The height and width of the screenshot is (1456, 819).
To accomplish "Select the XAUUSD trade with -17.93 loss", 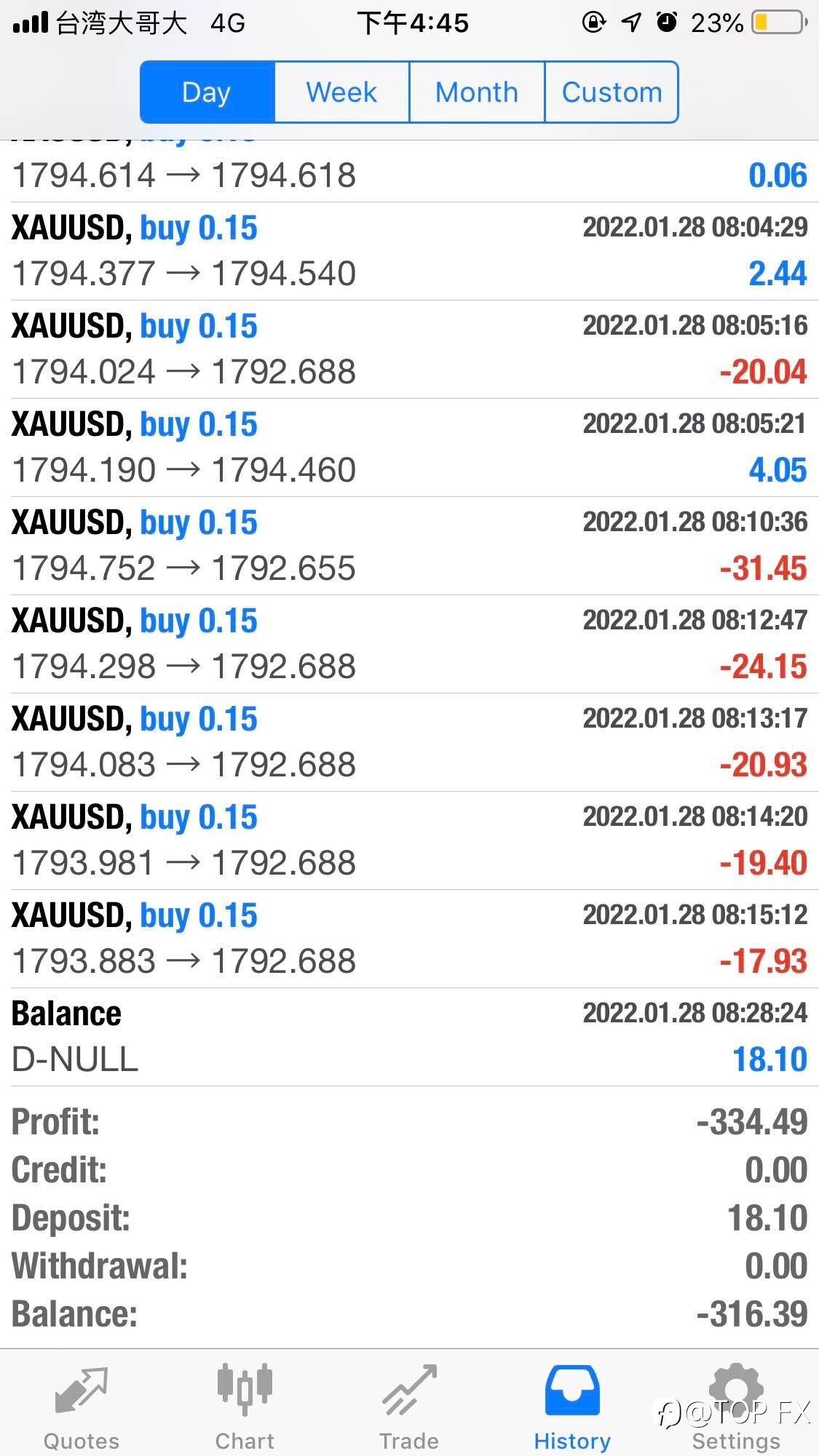I will (409, 939).
